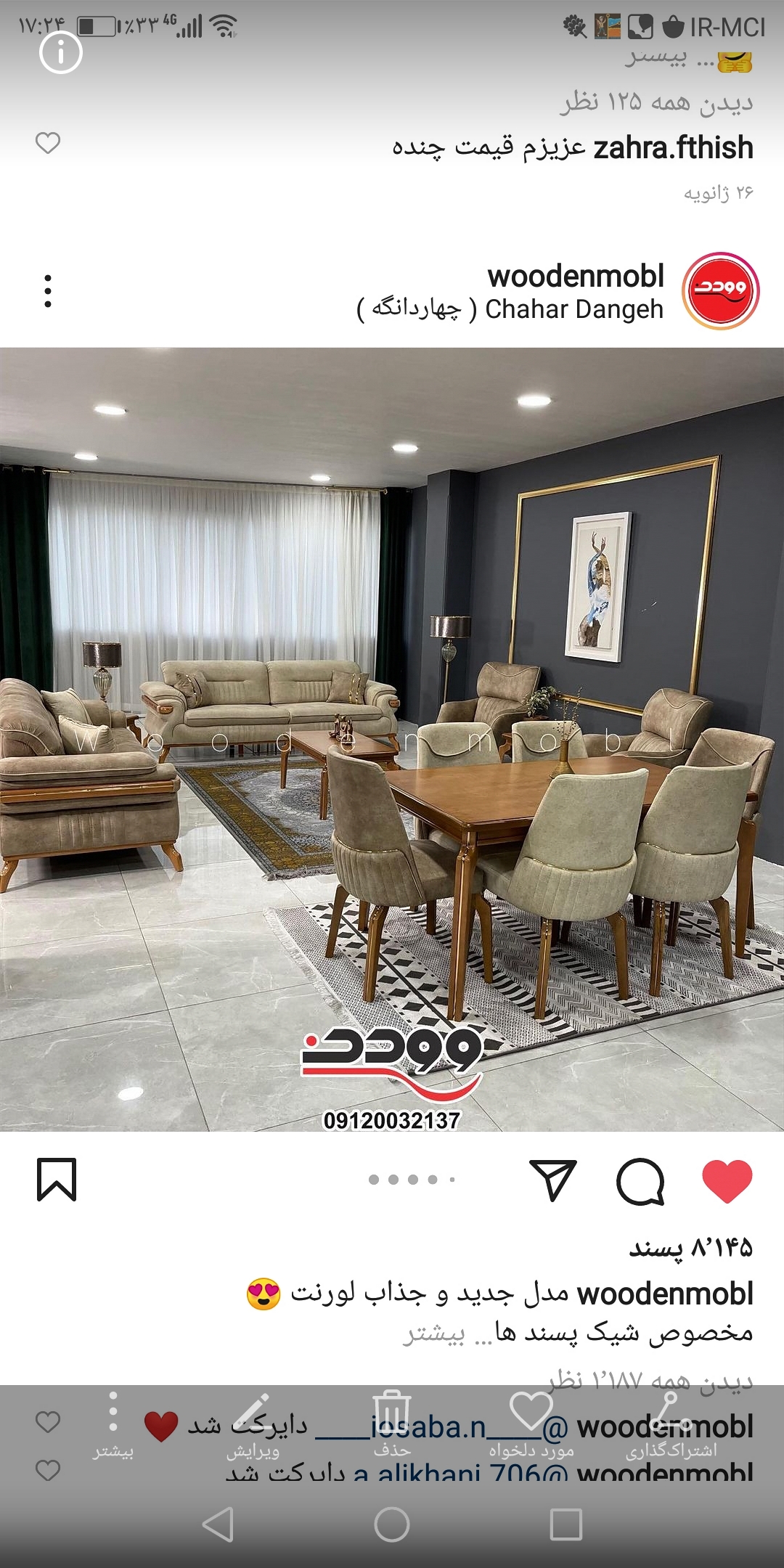Open the More options in the toolbar

(x=113, y=1424)
